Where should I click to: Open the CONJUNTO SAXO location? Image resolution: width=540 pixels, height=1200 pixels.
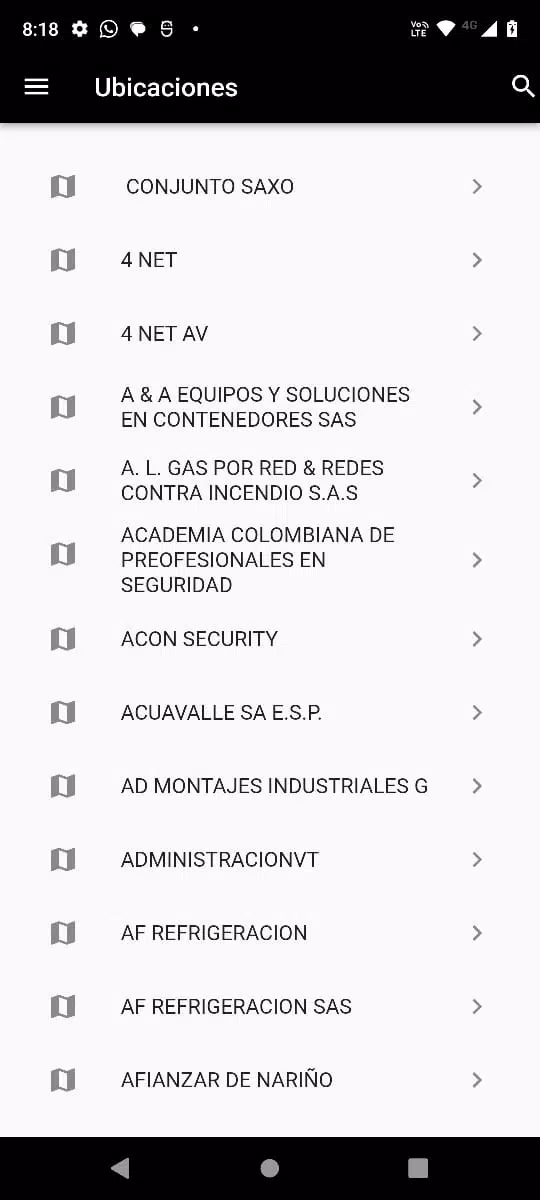coord(270,186)
